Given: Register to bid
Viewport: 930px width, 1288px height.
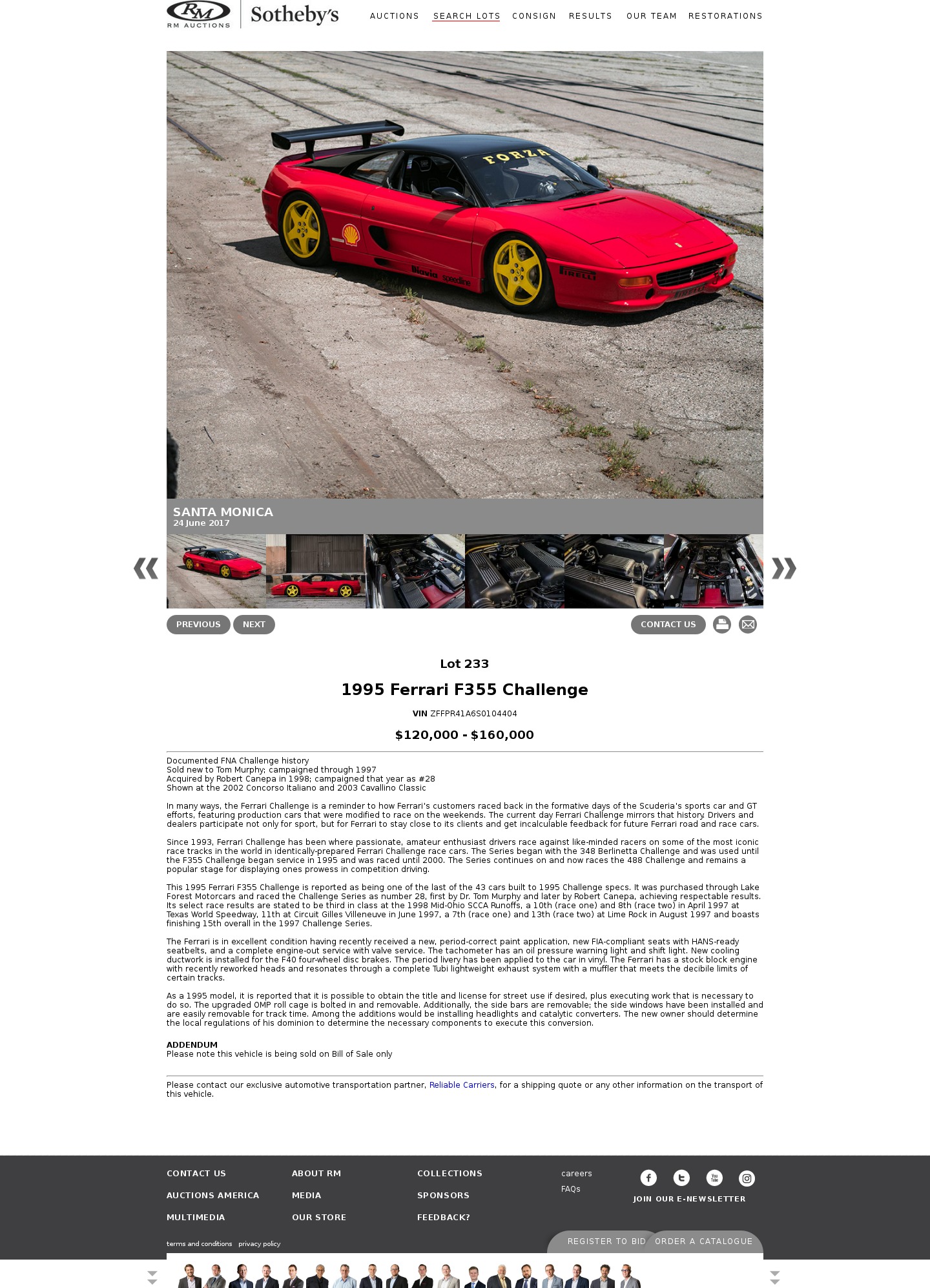Looking at the screenshot, I should pos(606,1241).
